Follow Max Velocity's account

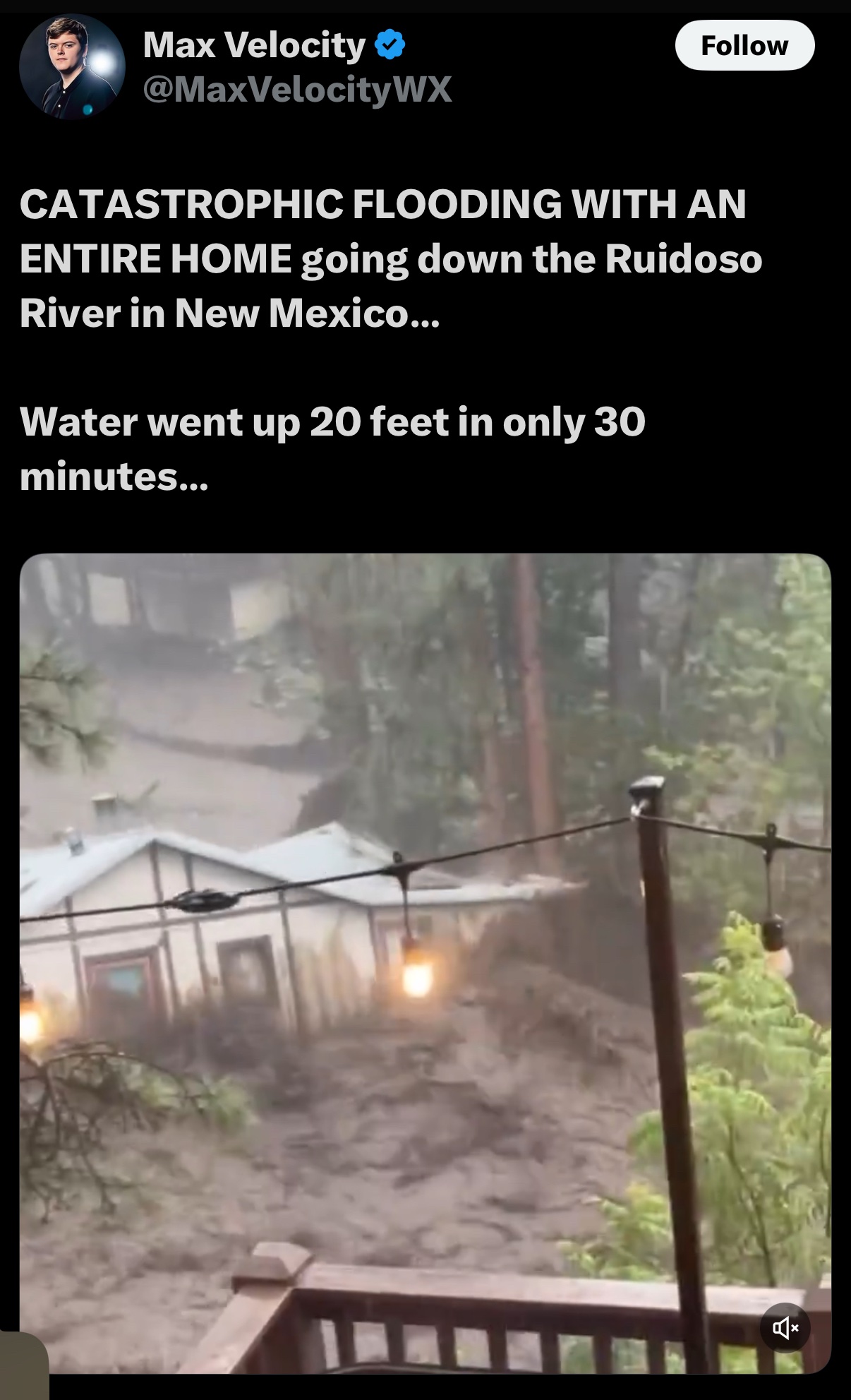click(744, 45)
